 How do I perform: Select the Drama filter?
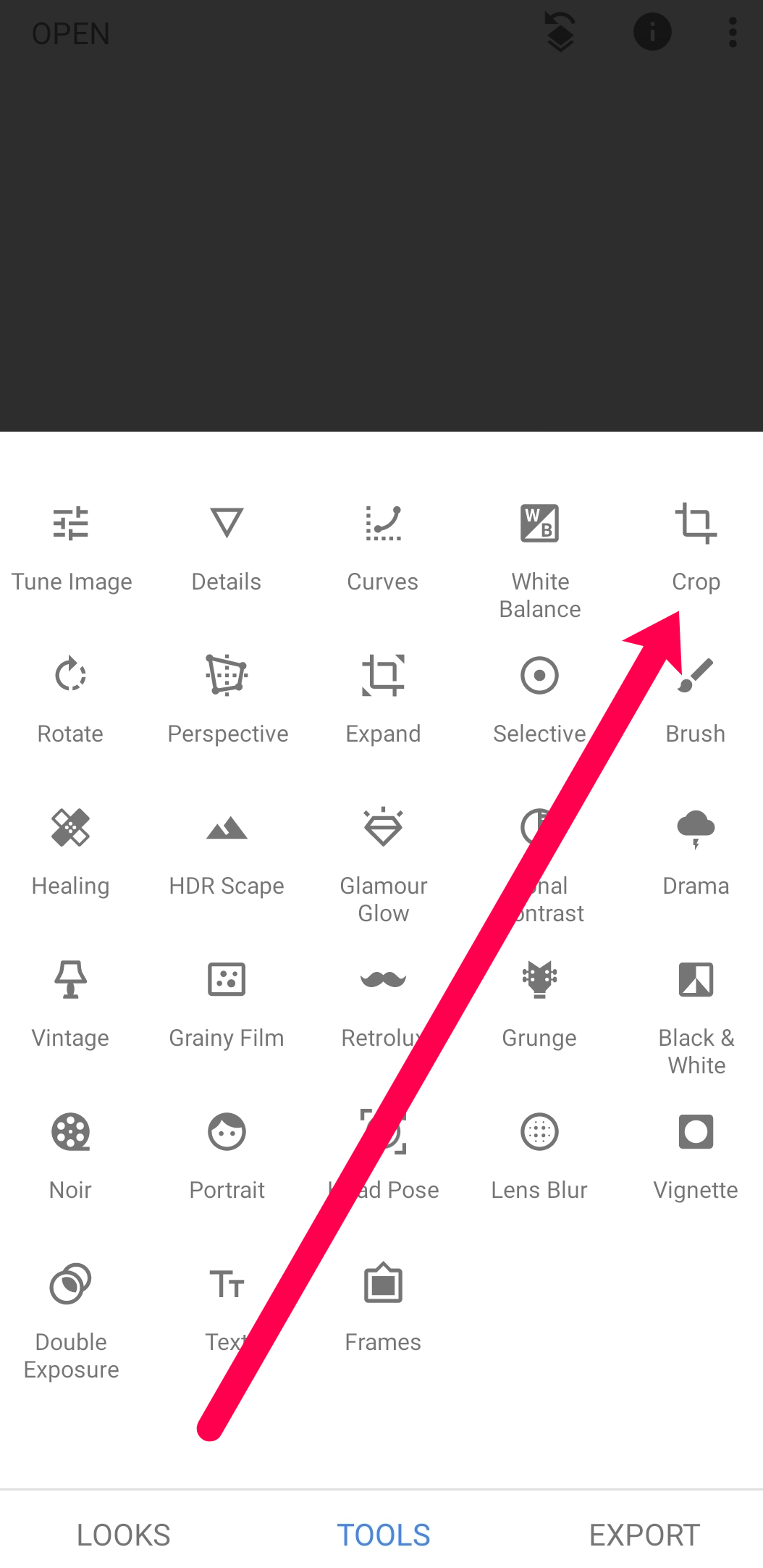click(696, 847)
